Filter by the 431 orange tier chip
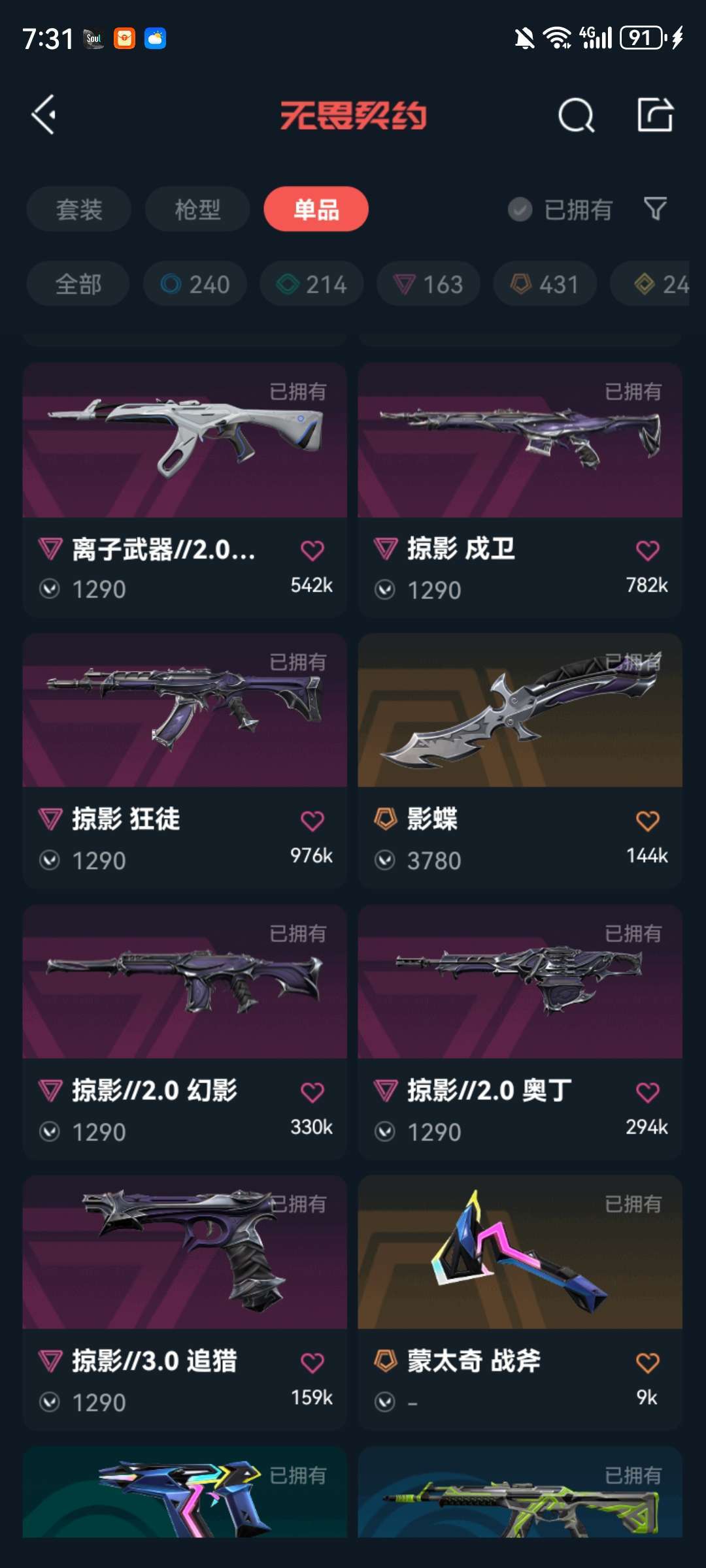This screenshot has width=706, height=1568. tap(545, 284)
